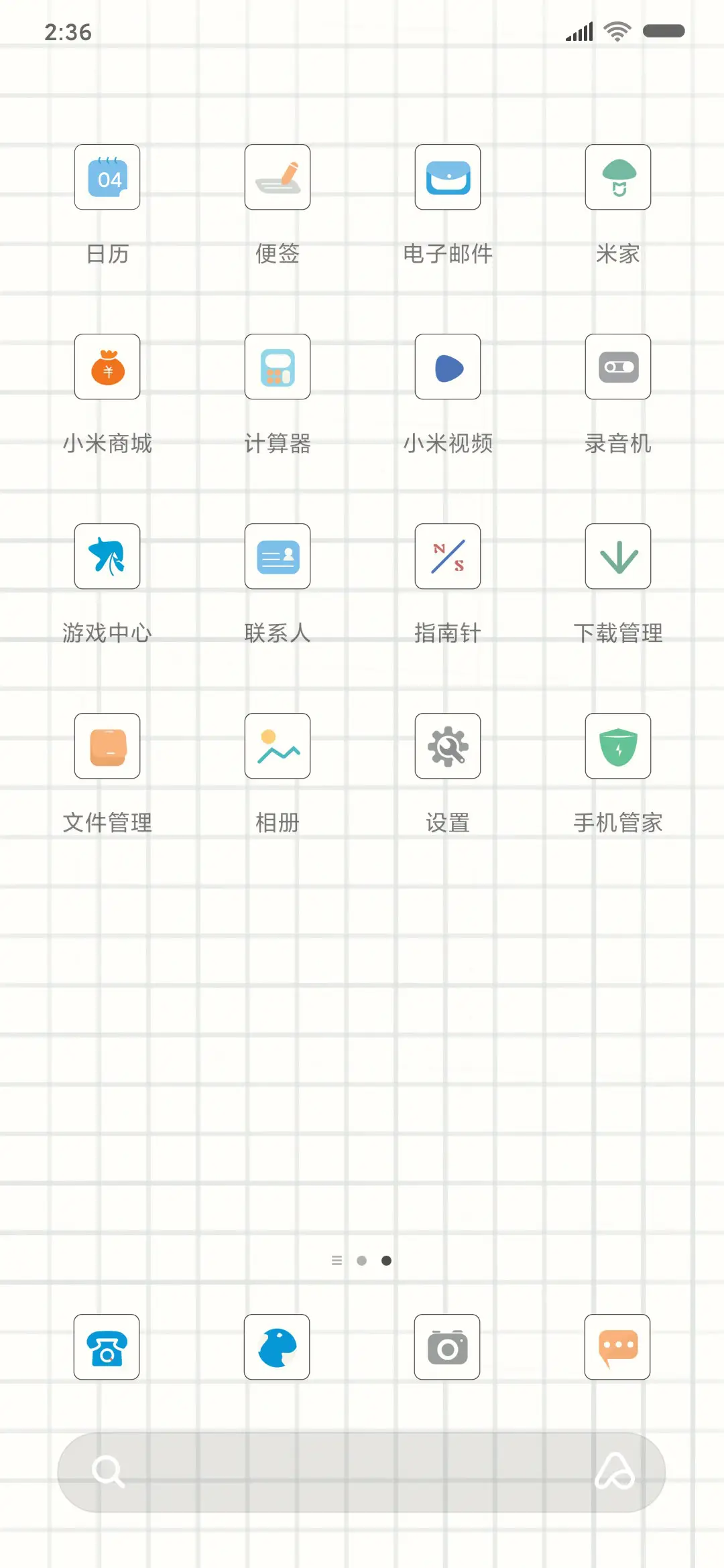The width and height of the screenshot is (724, 1568).
Task: Launch 手机管家 Security Center
Action: pyautogui.click(x=617, y=746)
